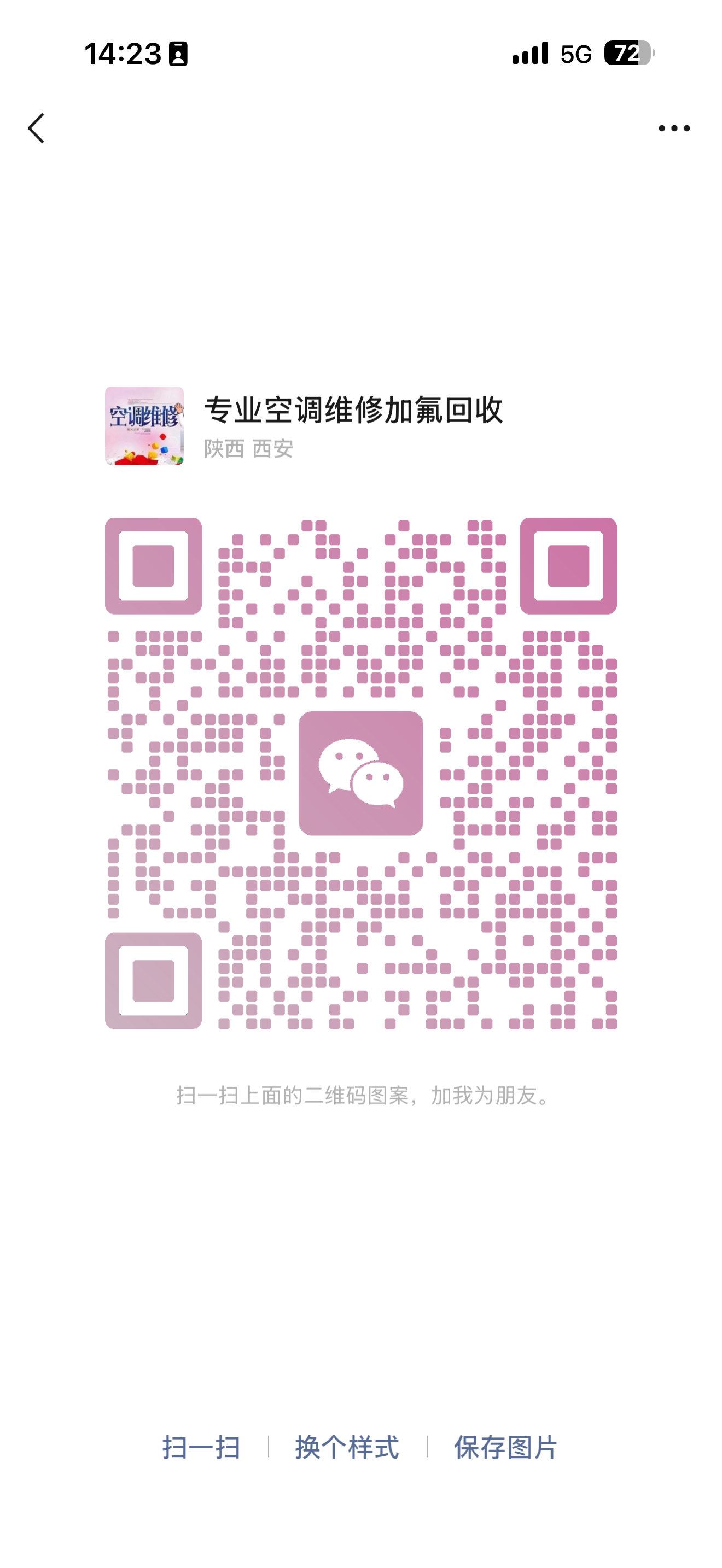Viewport: 722px width, 1568px height.
Task: Open the three-dot overflow menu
Action: click(x=674, y=128)
